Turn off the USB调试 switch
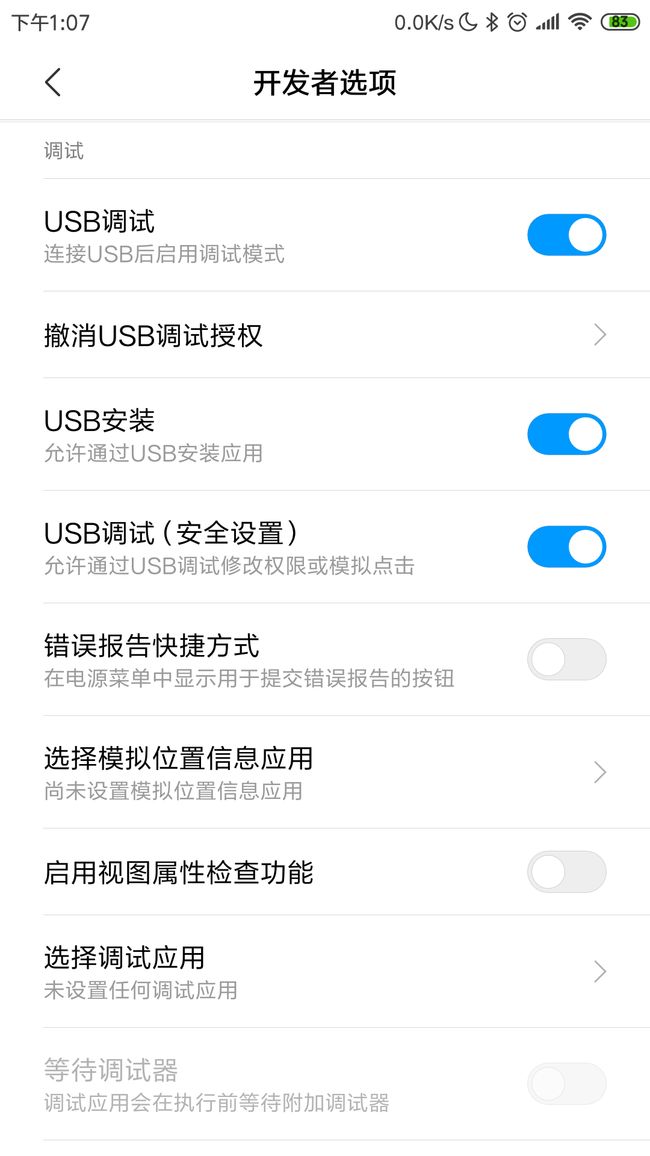Screen dimensions: 650x1156 coord(566,235)
